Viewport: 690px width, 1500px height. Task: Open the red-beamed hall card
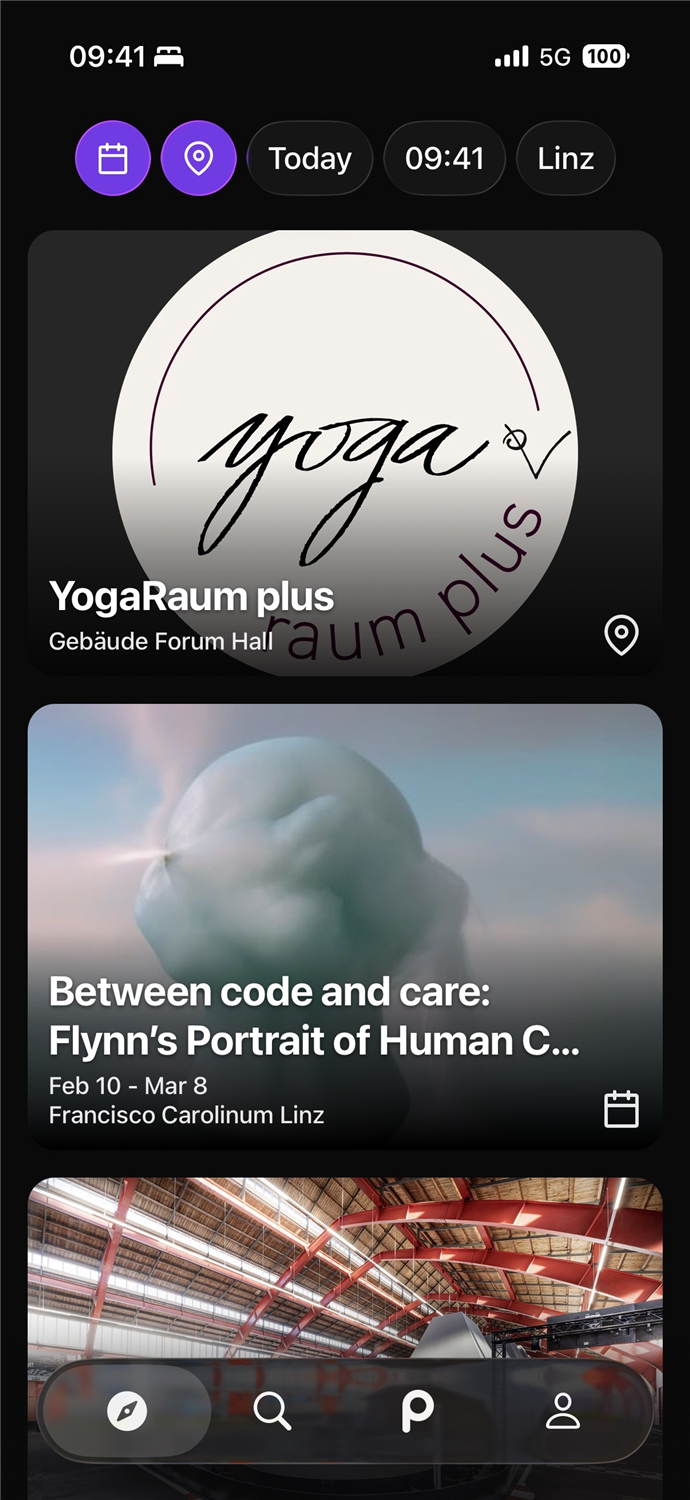point(345,1270)
